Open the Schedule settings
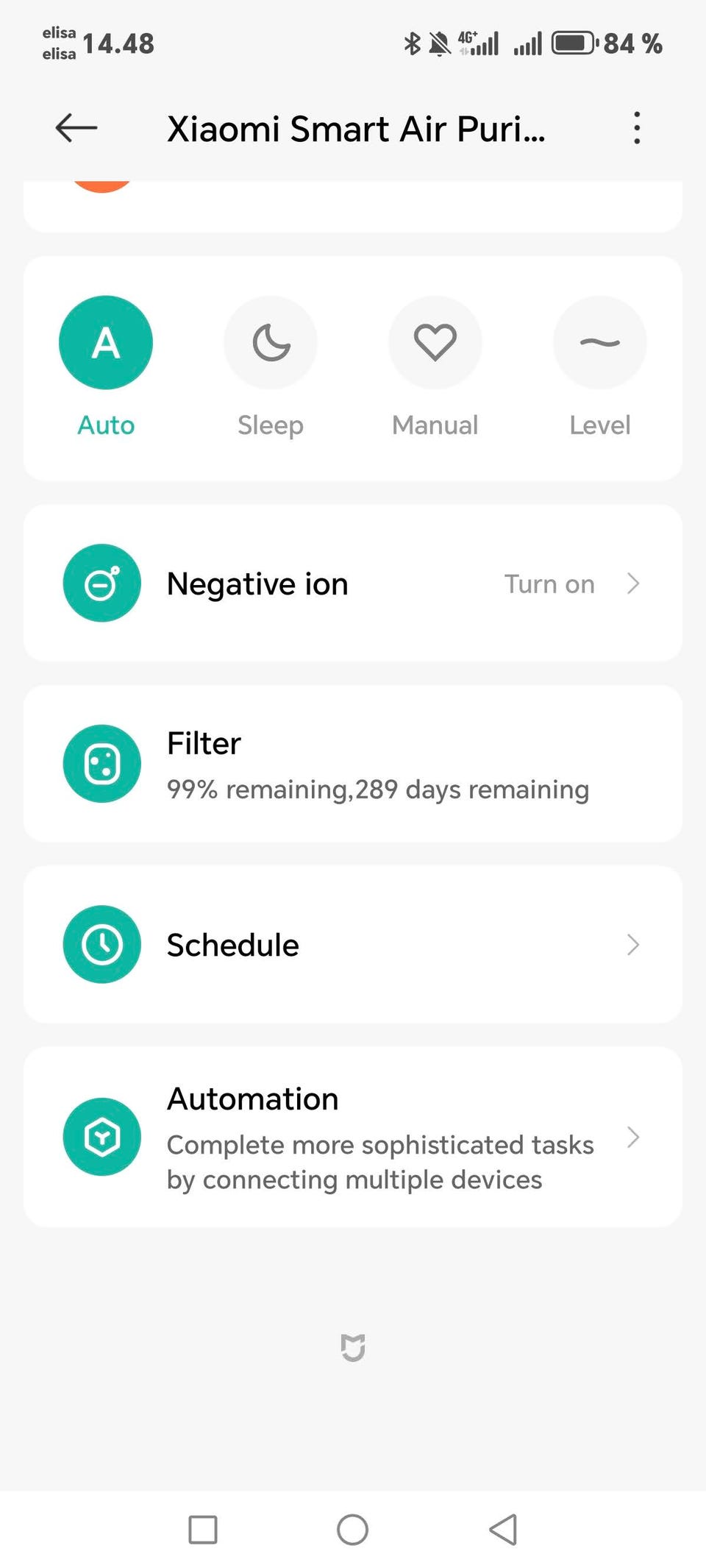 pyautogui.click(x=353, y=944)
